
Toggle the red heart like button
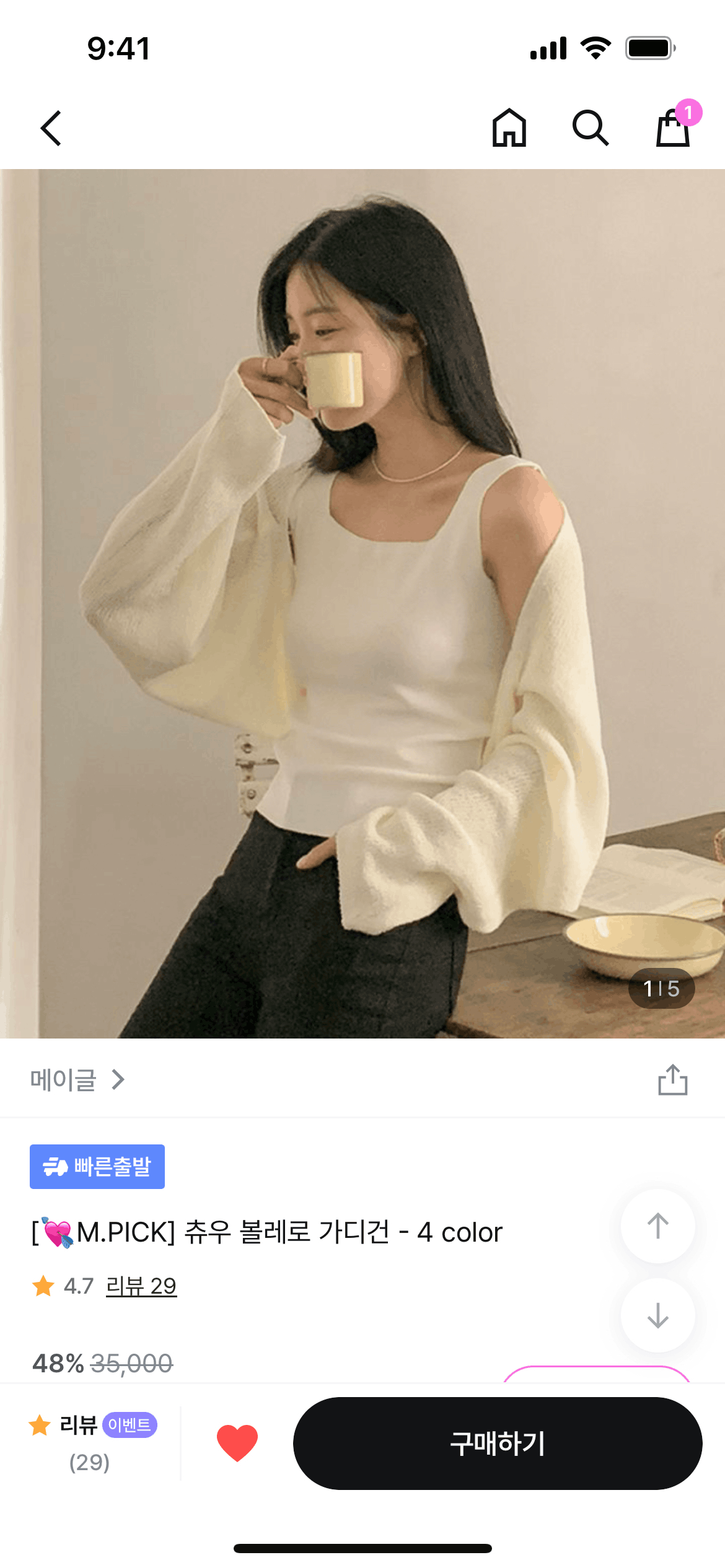237,1442
